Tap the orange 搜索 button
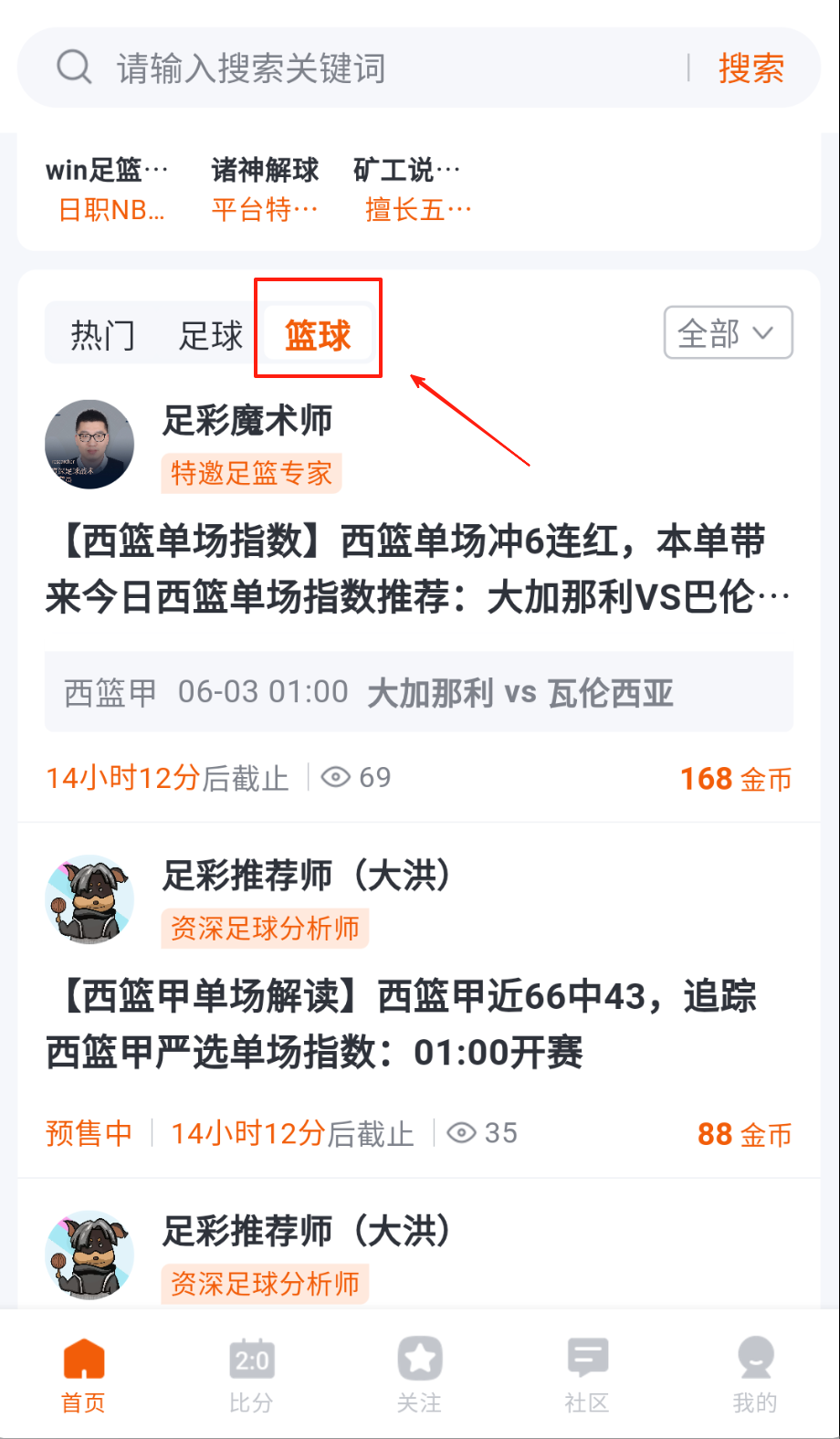 click(x=751, y=68)
